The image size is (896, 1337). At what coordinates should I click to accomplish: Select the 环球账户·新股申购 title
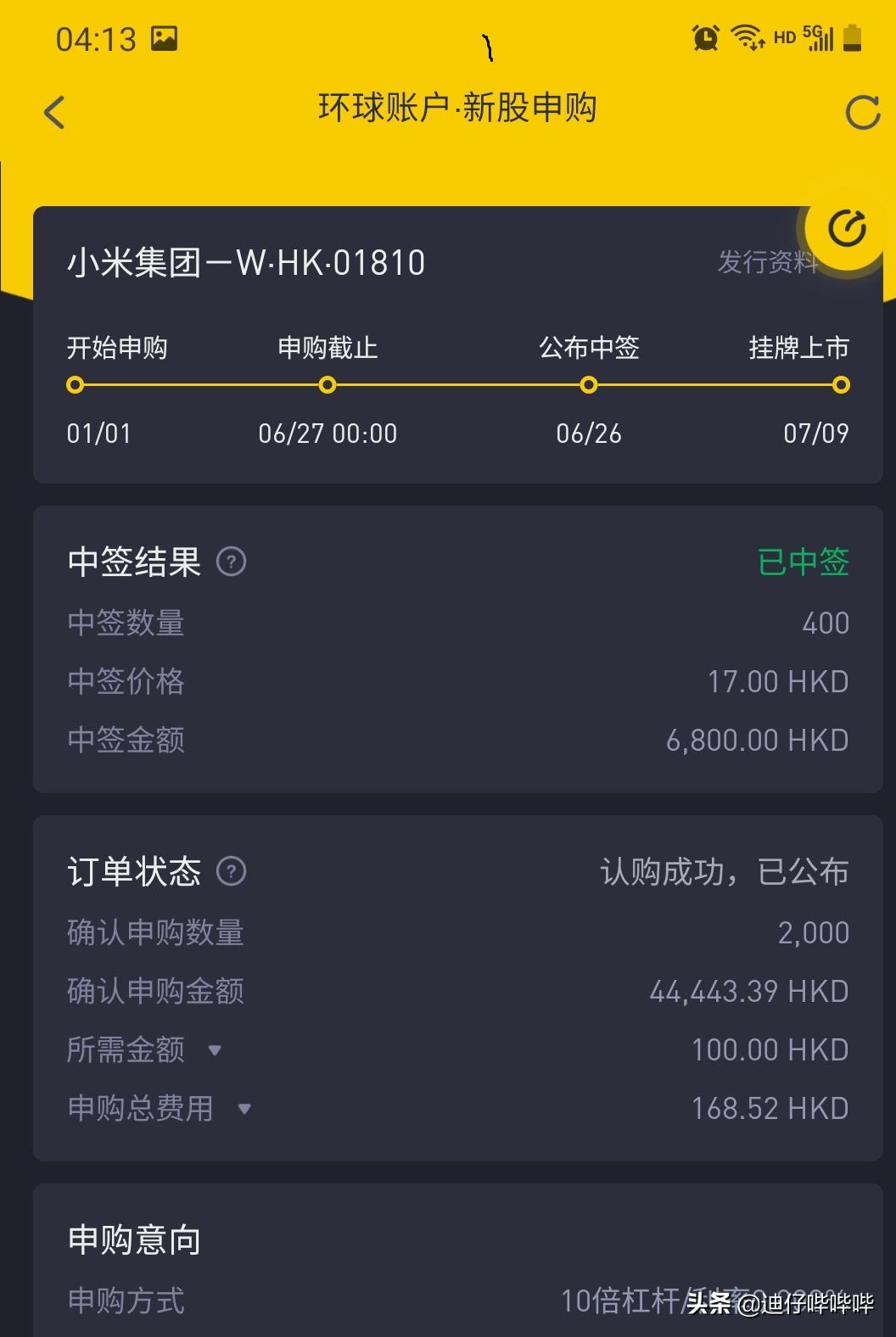458,108
